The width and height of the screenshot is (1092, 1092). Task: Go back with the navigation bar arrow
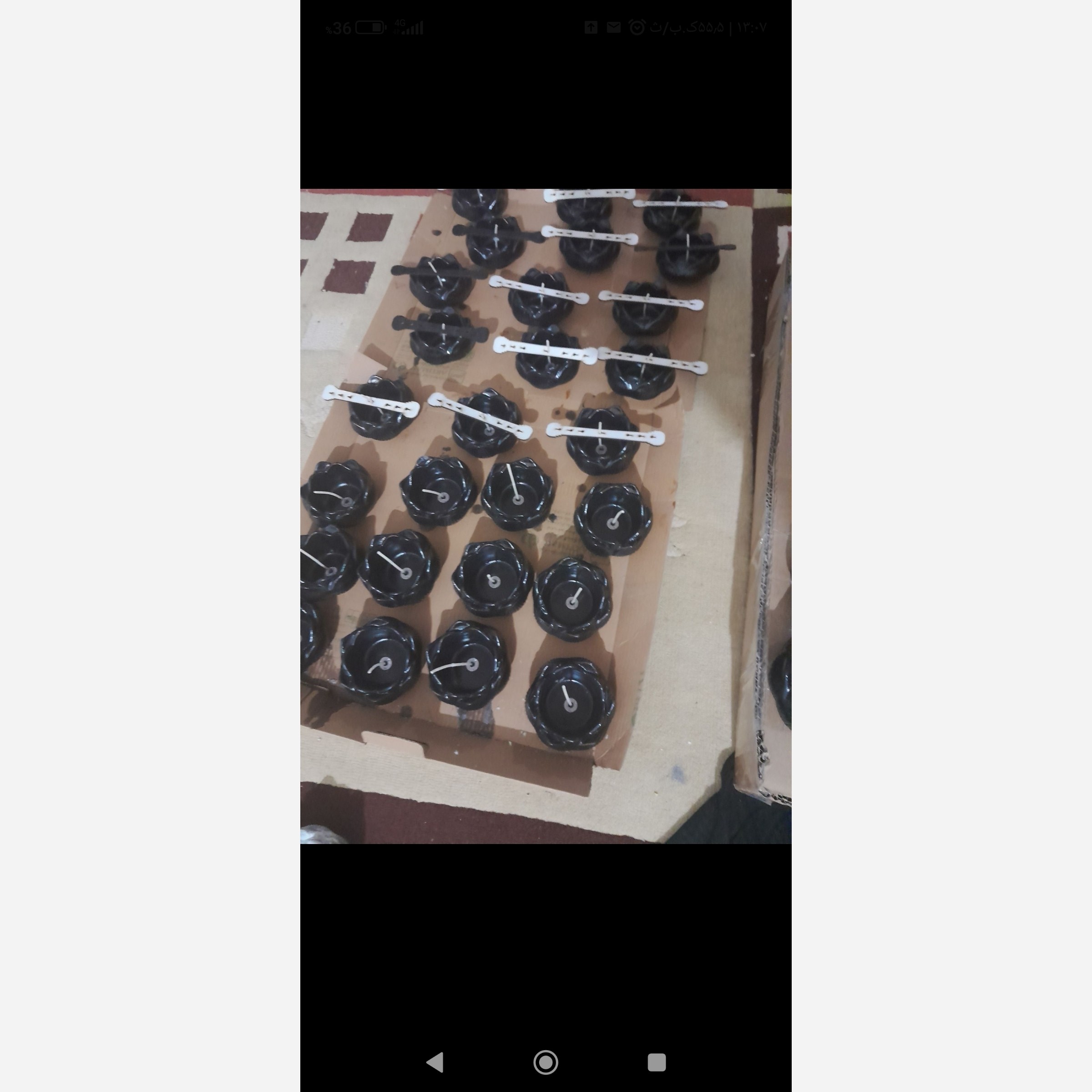point(435,1062)
